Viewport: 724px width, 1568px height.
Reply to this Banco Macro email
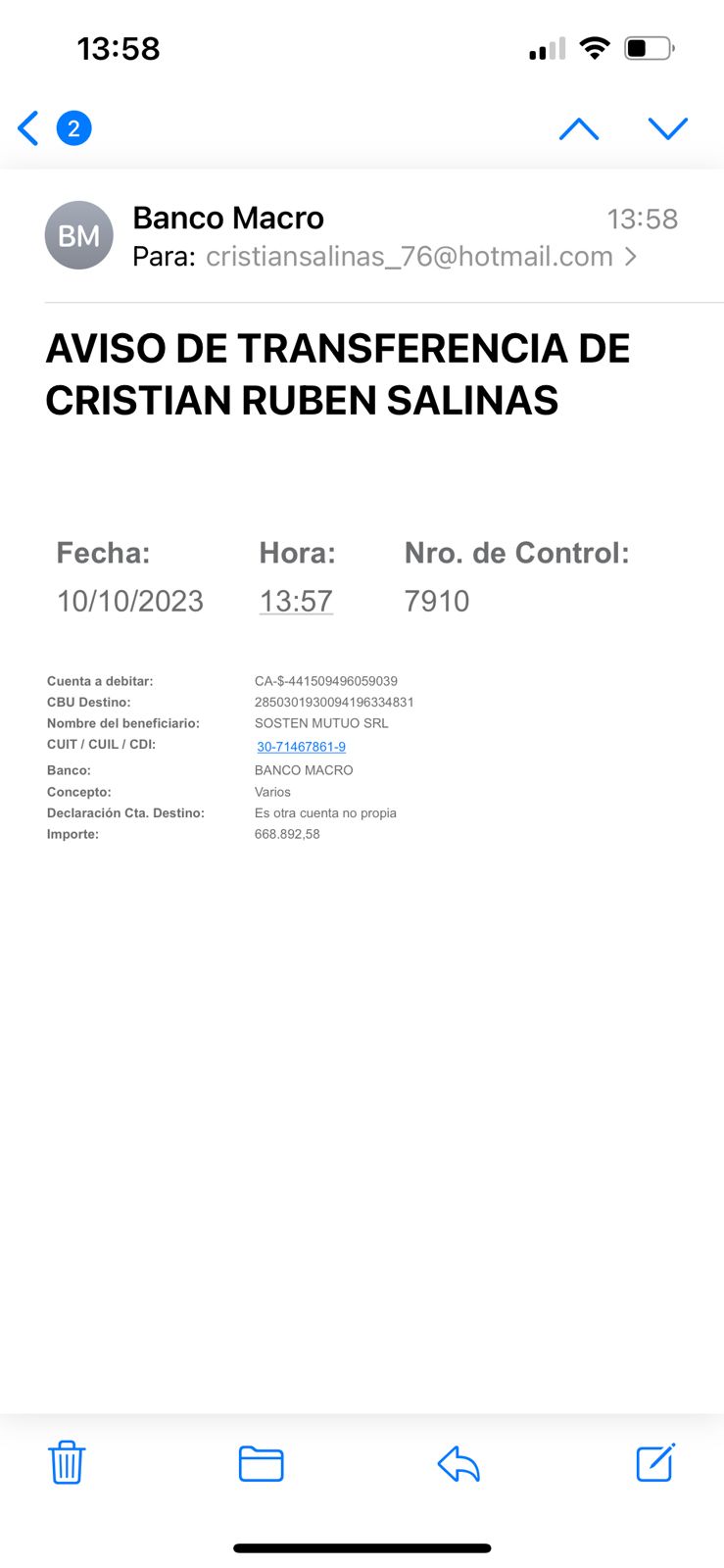459,1464
